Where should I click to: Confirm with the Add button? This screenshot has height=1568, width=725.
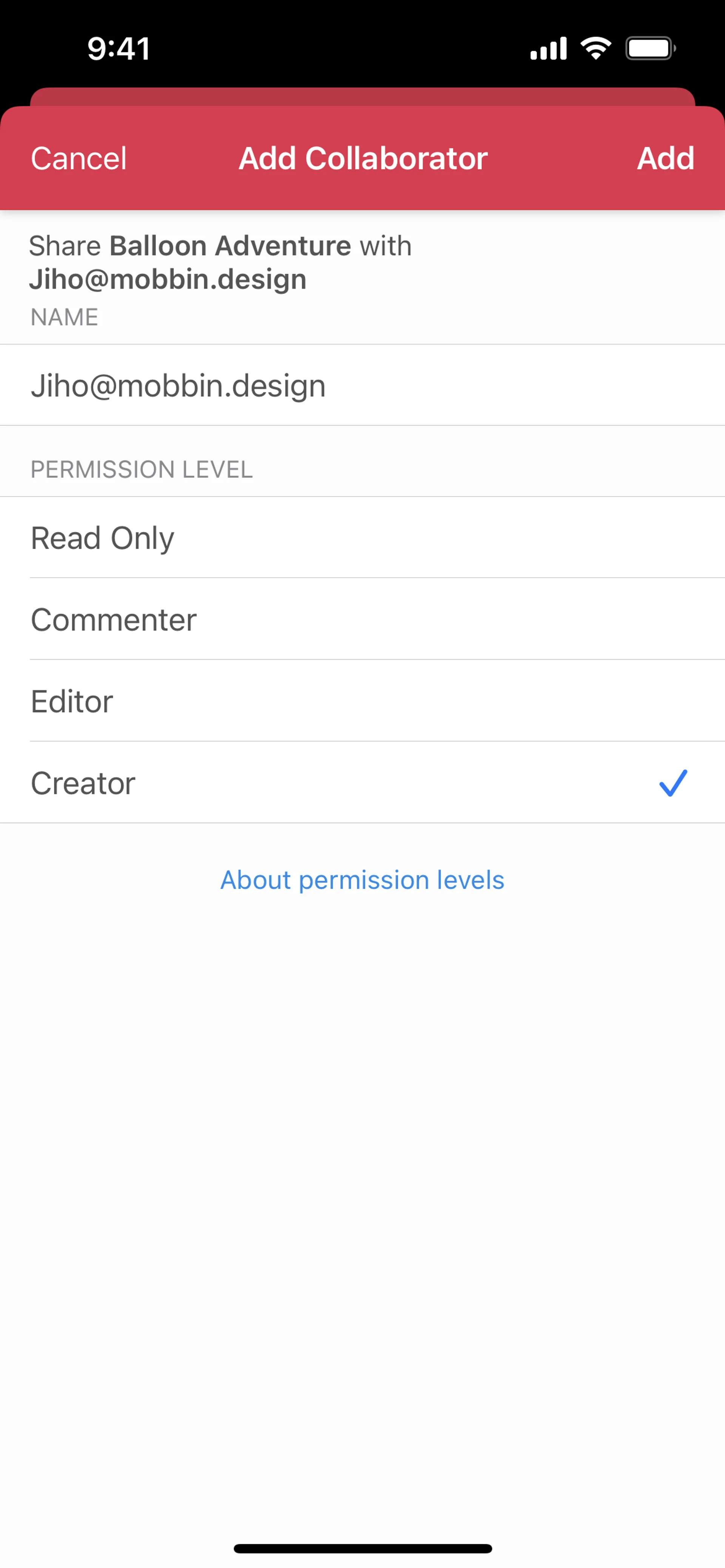click(x=665, y=159)
